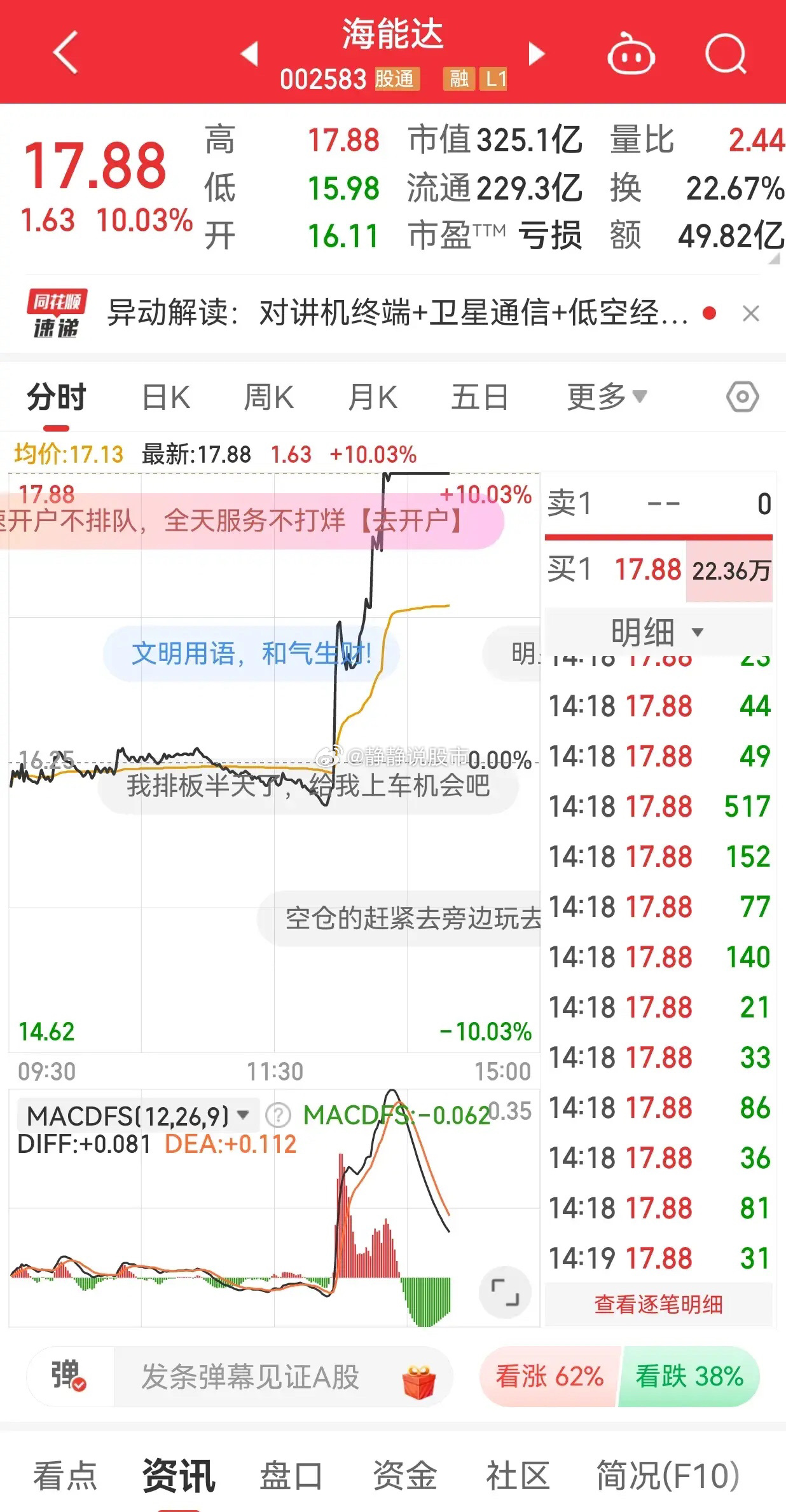Open stock search magnifier

click(x=726, y=53)
